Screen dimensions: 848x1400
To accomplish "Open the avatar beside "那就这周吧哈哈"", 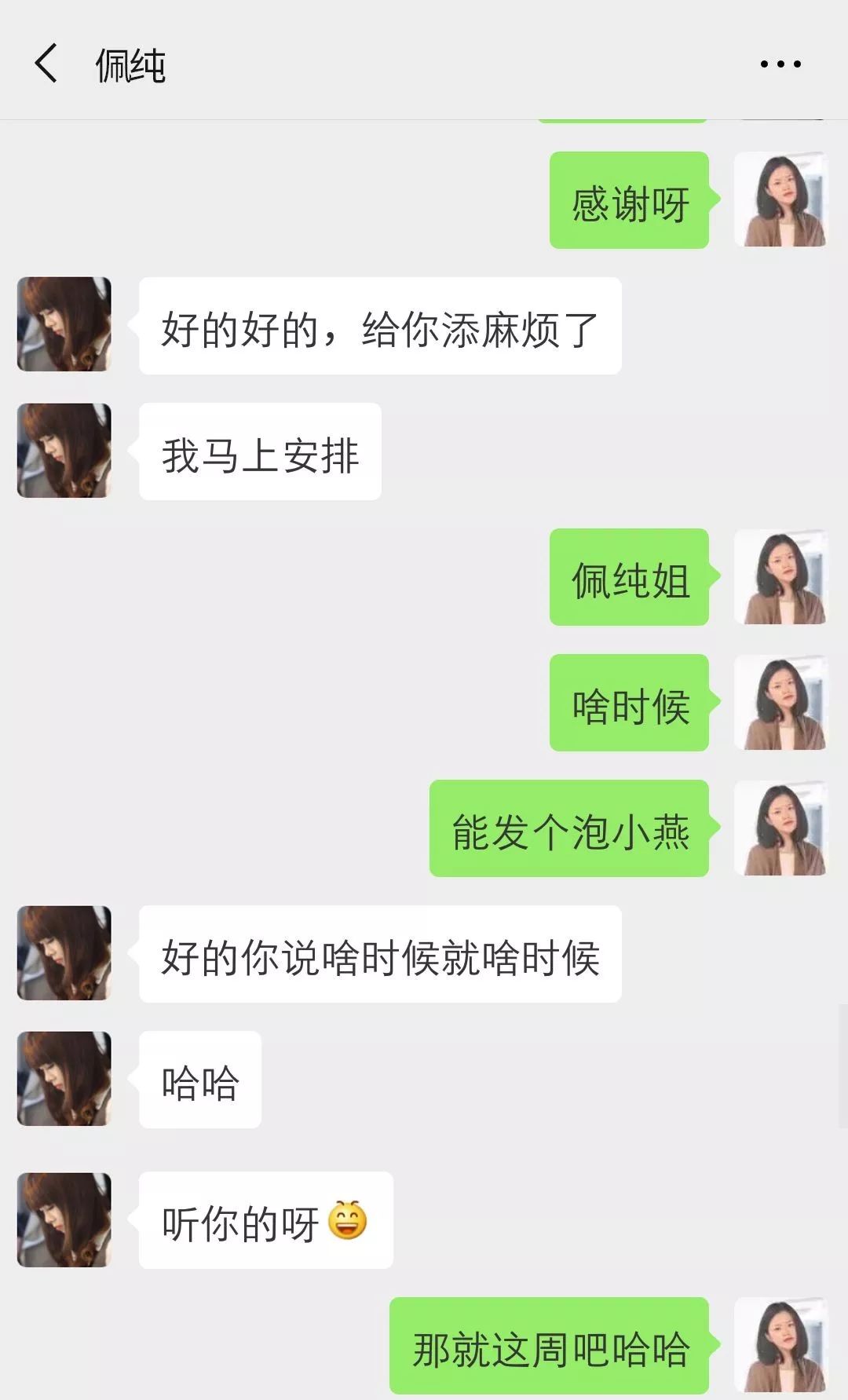I will pyautogui.click(x=780, y=1345).
